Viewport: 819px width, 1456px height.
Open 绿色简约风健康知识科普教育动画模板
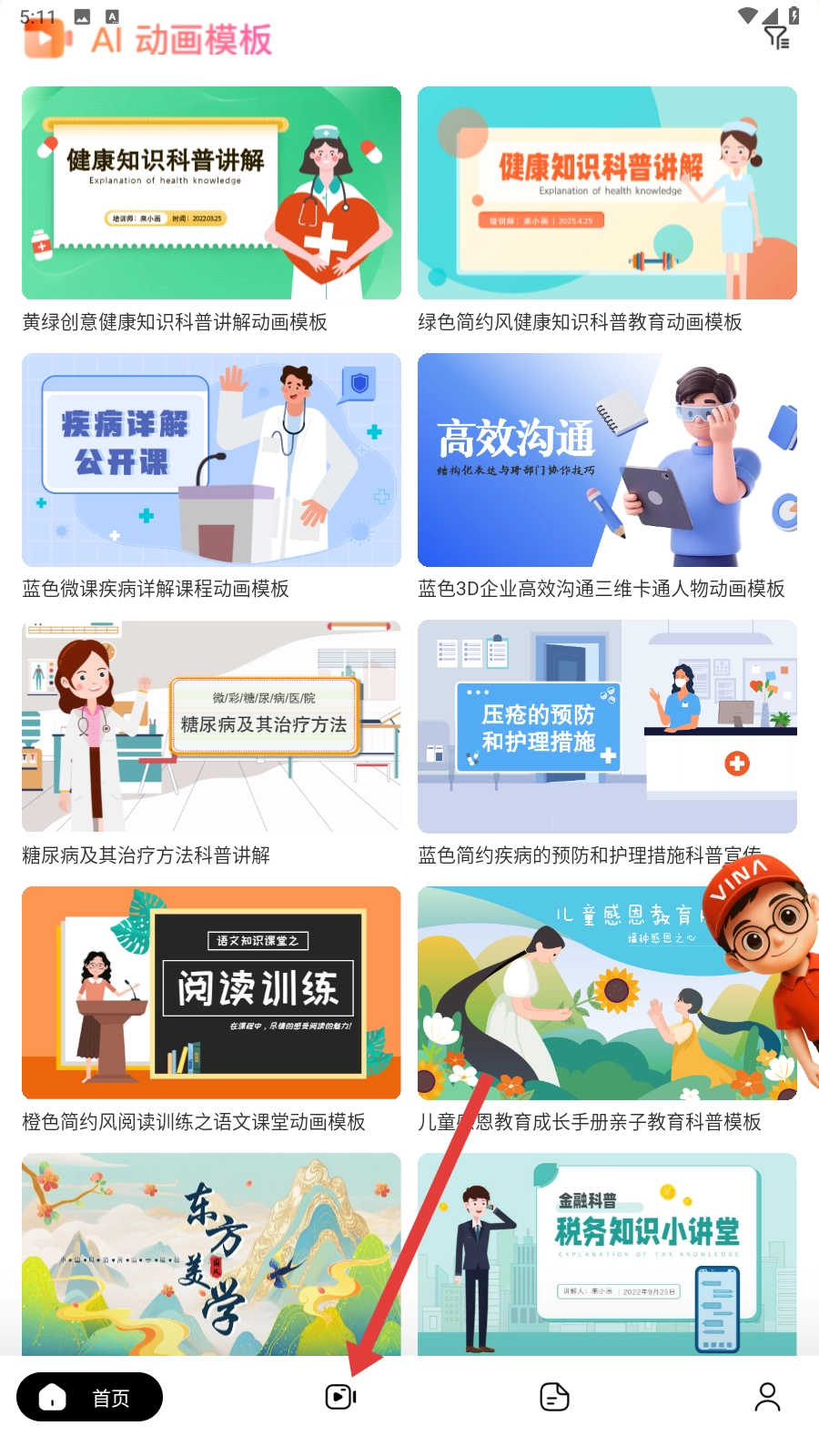(607, 193)
